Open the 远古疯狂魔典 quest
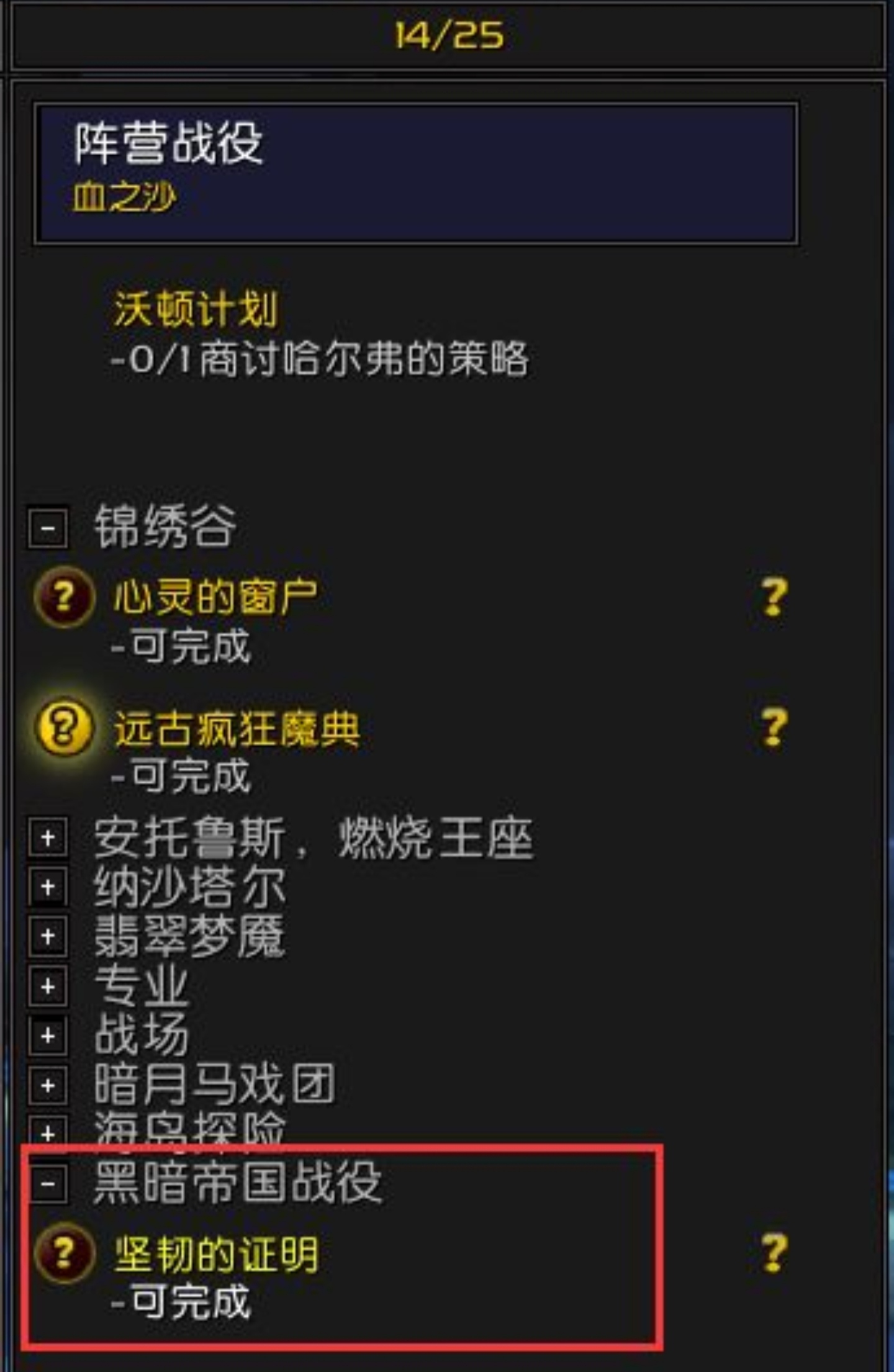The height and width of the screenshot is (1372, 894). coord(237,728)
